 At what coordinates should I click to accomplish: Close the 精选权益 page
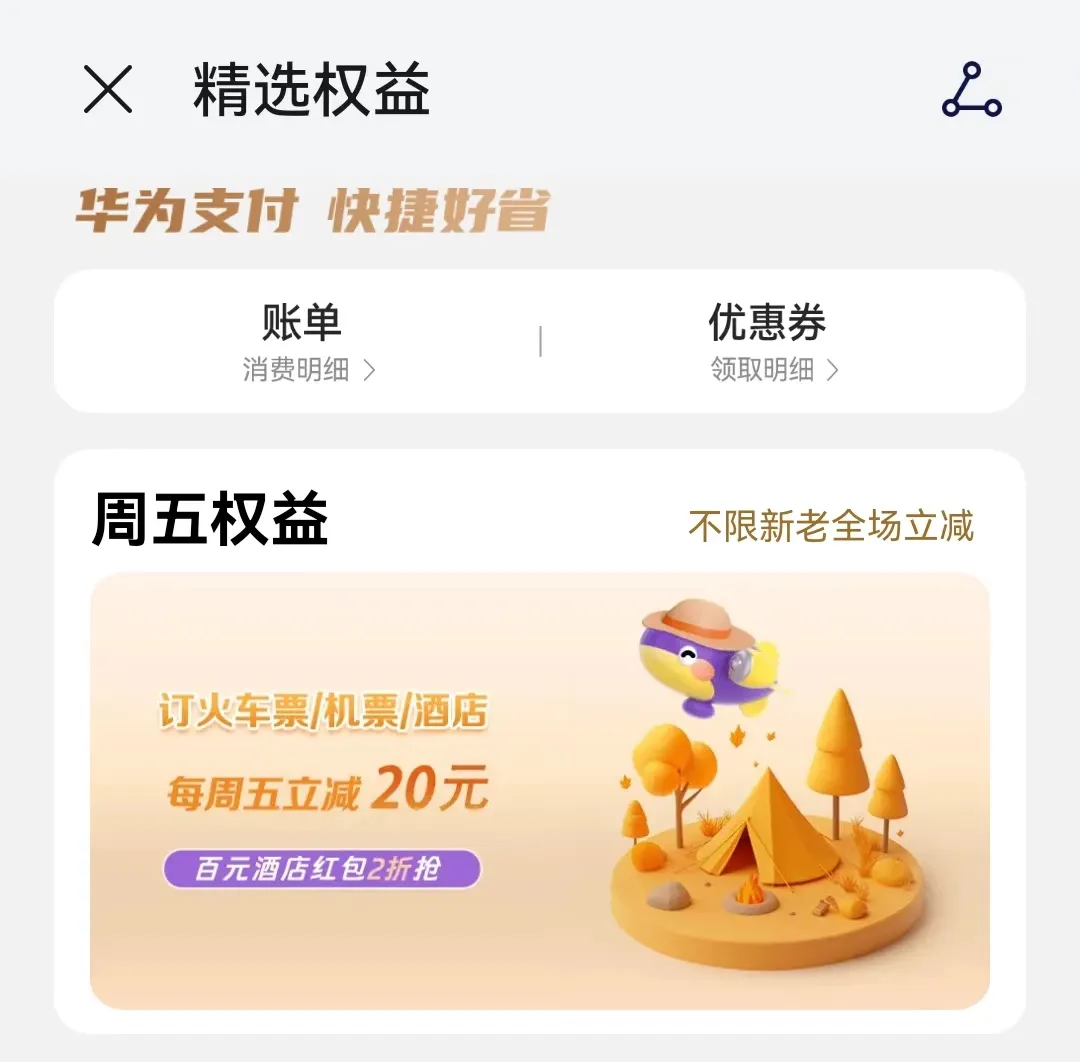tap(108, 91)
